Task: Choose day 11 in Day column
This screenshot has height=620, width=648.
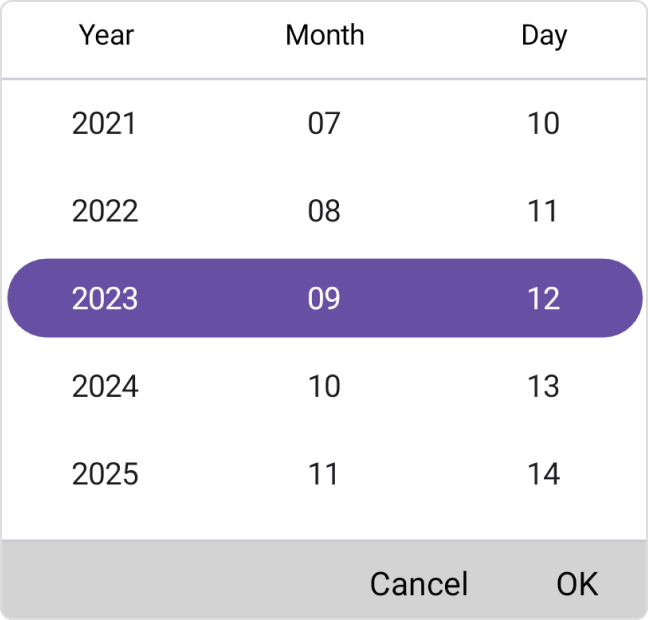Action: click(543, 211)
